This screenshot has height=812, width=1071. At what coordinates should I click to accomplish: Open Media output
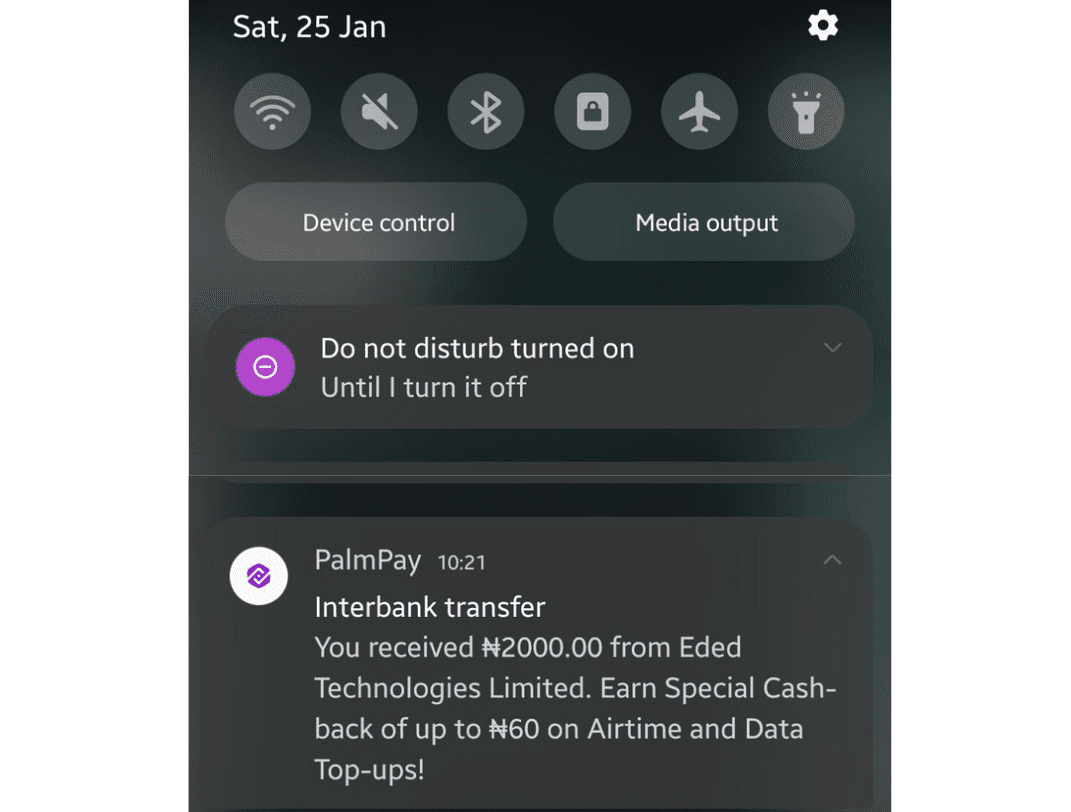[705, 222]
